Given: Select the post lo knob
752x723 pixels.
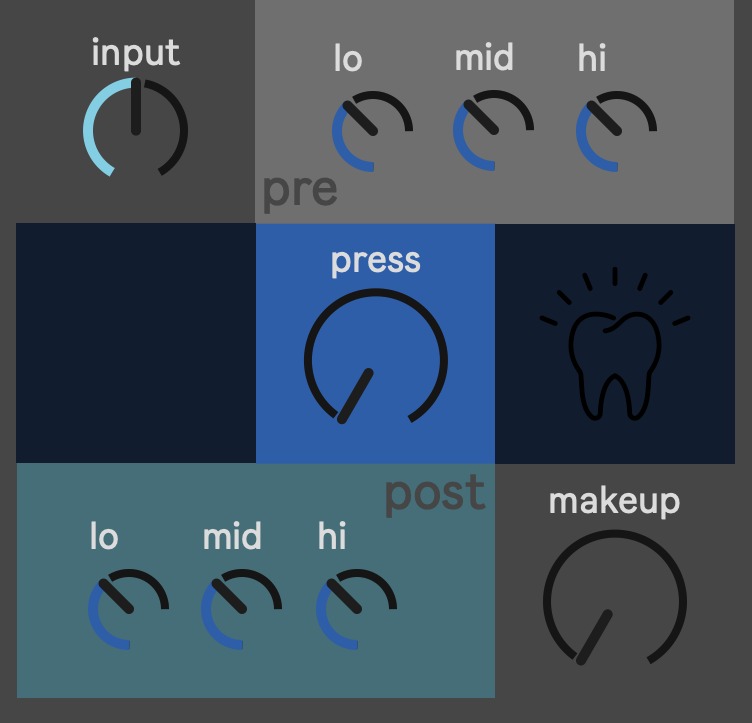Looking at the screenshot, I should pyautogui.click(x=128, y=609).
